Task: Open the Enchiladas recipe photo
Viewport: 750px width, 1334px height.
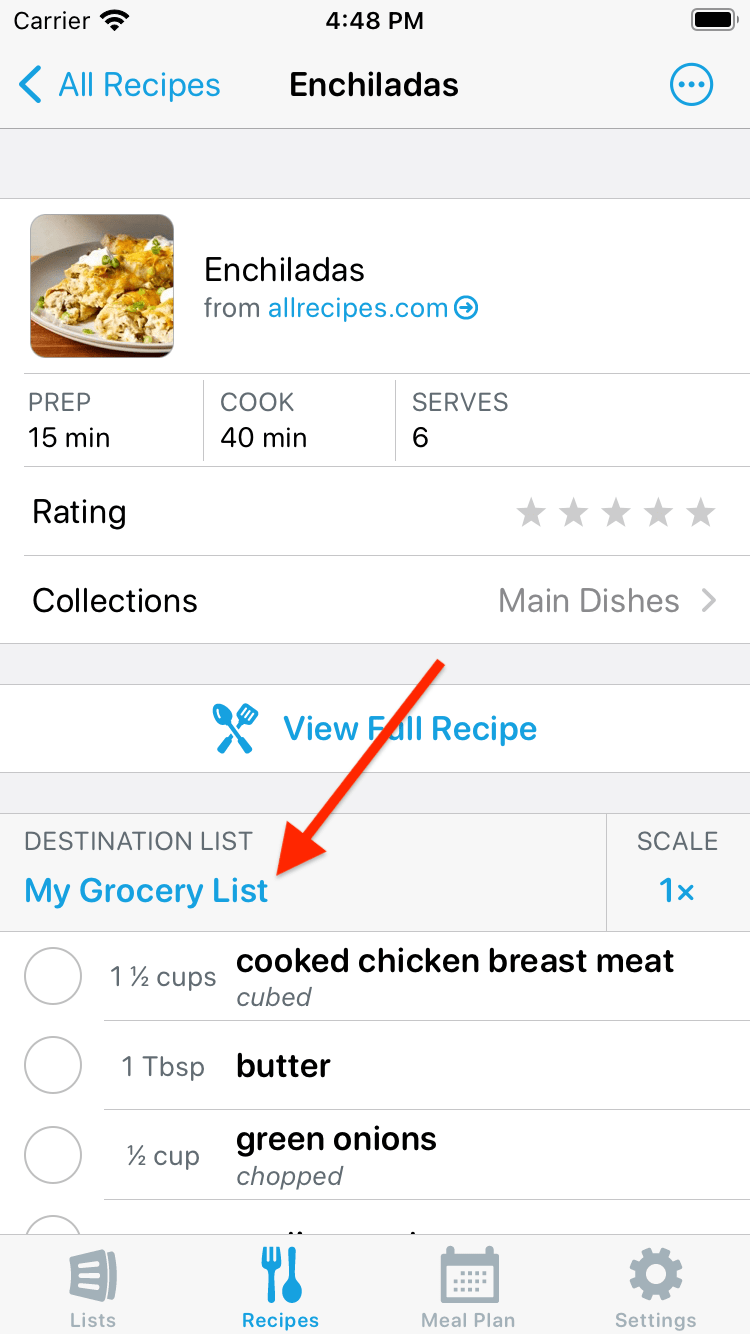Action: [x=102, y=286]
